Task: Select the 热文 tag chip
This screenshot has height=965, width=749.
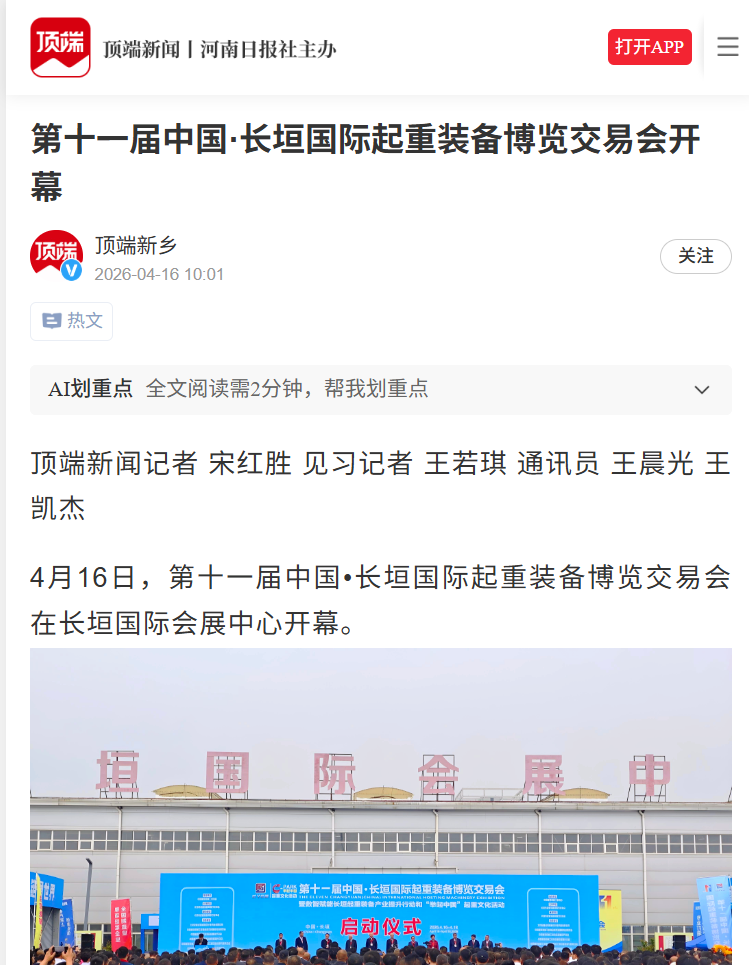Action: tap(71, 321)
